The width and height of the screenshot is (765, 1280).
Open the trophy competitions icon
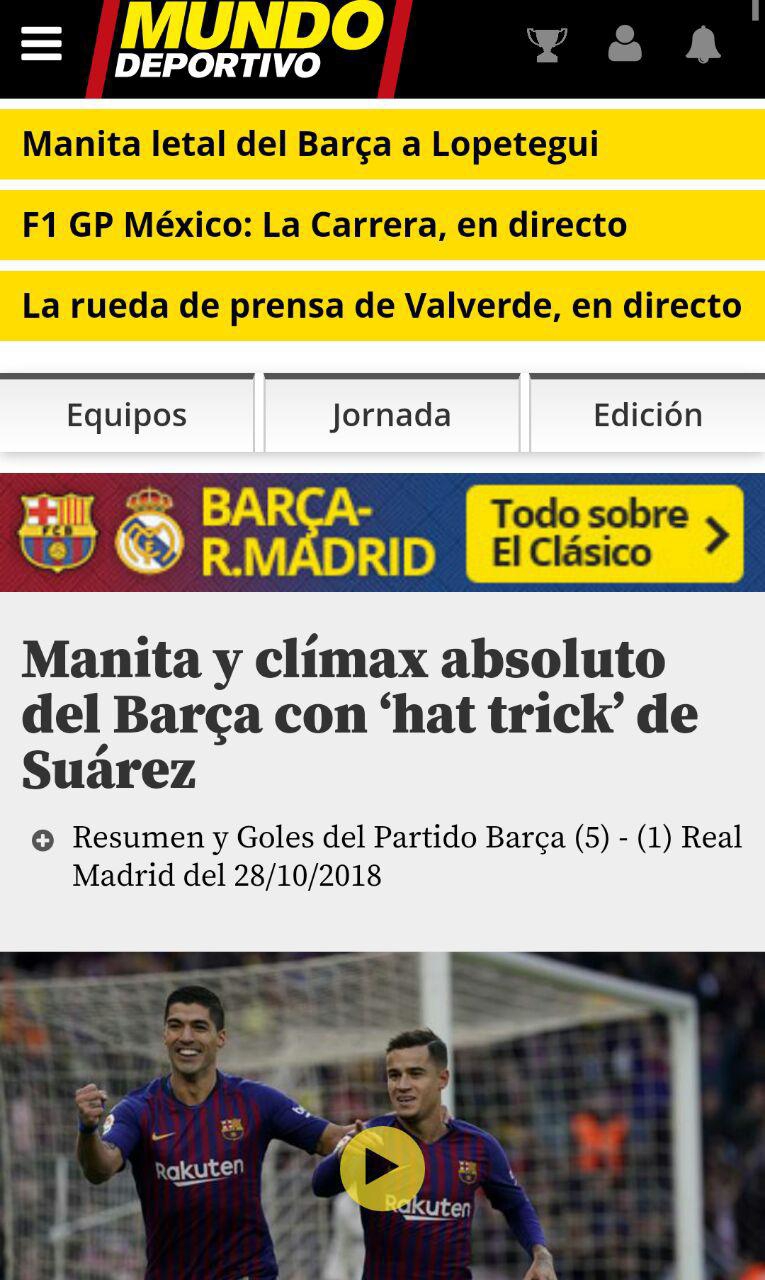(x=546, y=45)
